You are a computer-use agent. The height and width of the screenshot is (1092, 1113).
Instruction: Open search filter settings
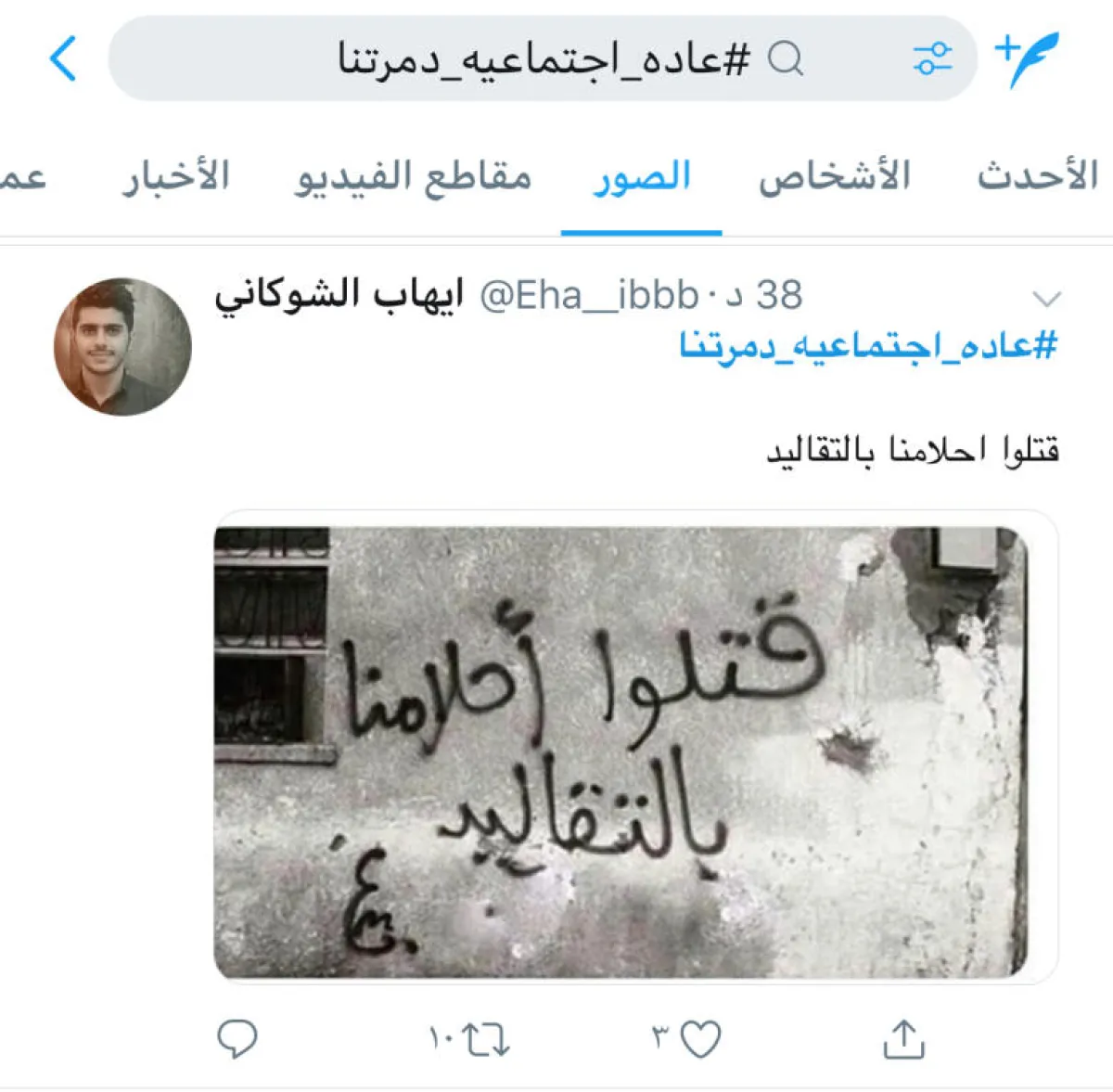point(932,59)
